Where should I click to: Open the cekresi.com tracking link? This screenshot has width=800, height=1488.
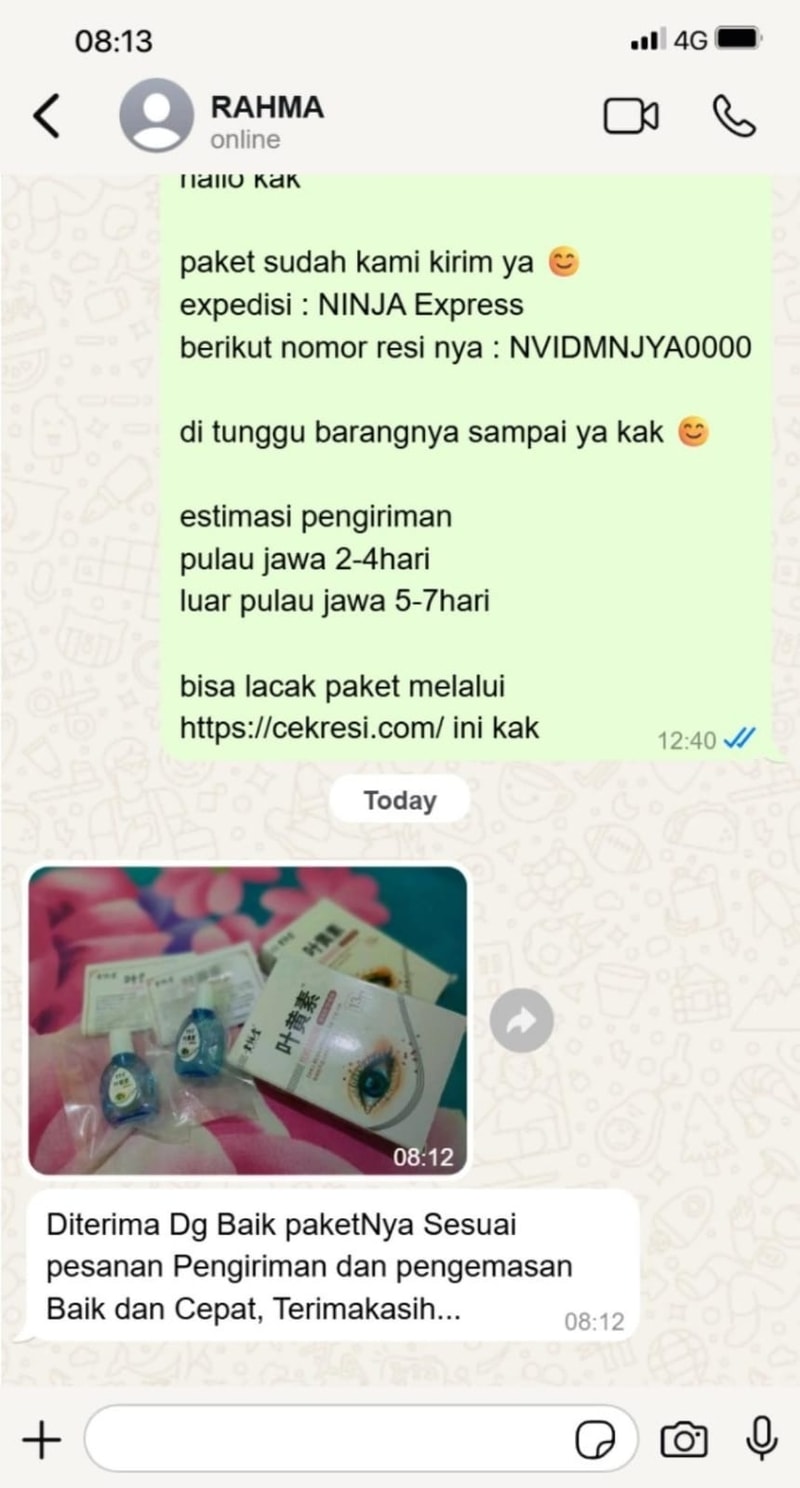pos(312,727)
